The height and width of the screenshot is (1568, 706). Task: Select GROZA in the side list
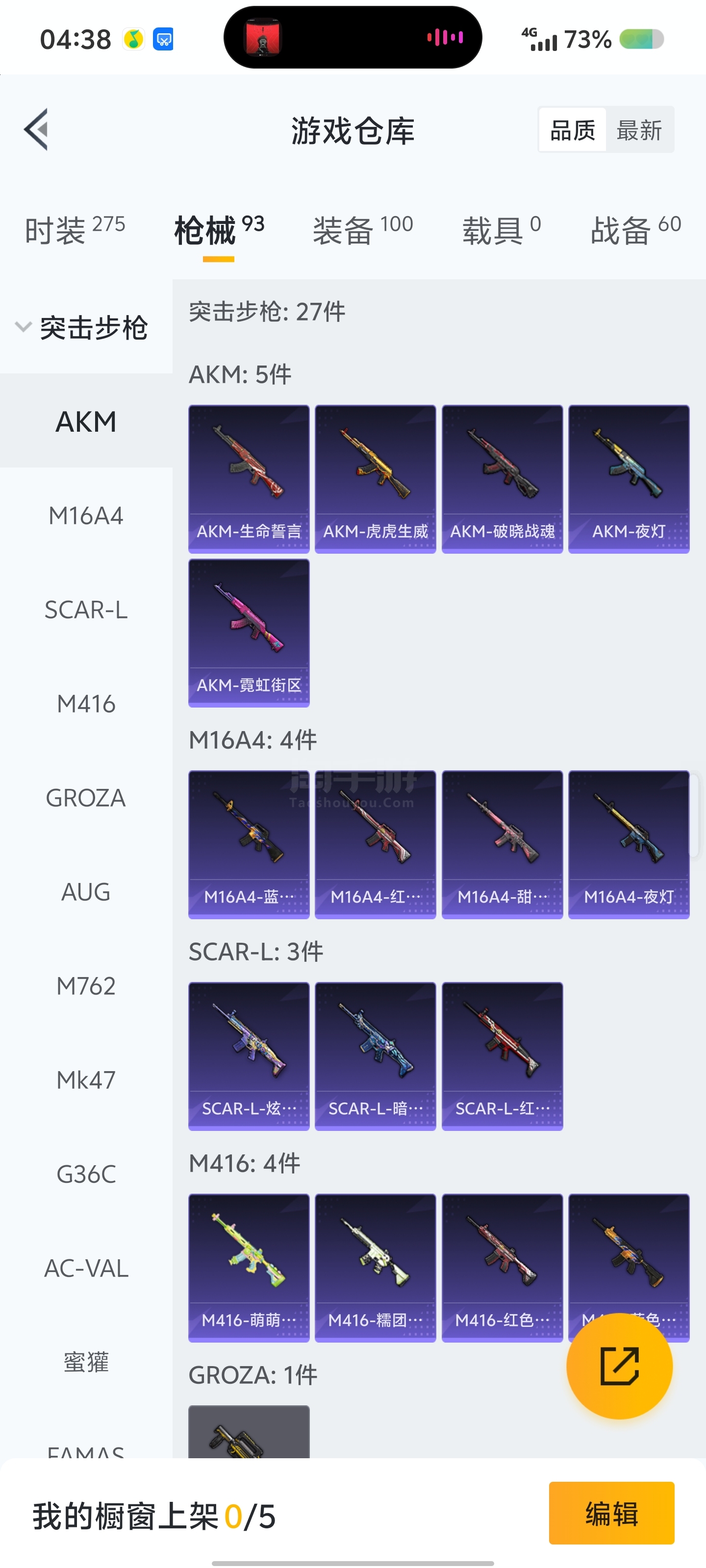(x=86, y=797)
